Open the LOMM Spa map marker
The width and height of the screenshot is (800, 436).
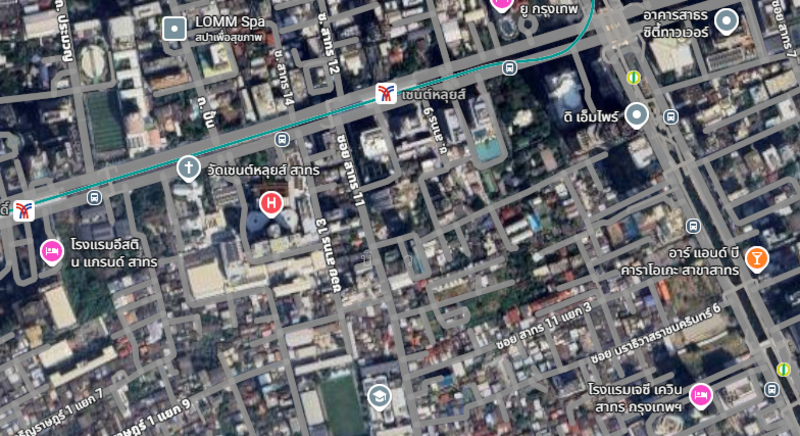(175, 28)
